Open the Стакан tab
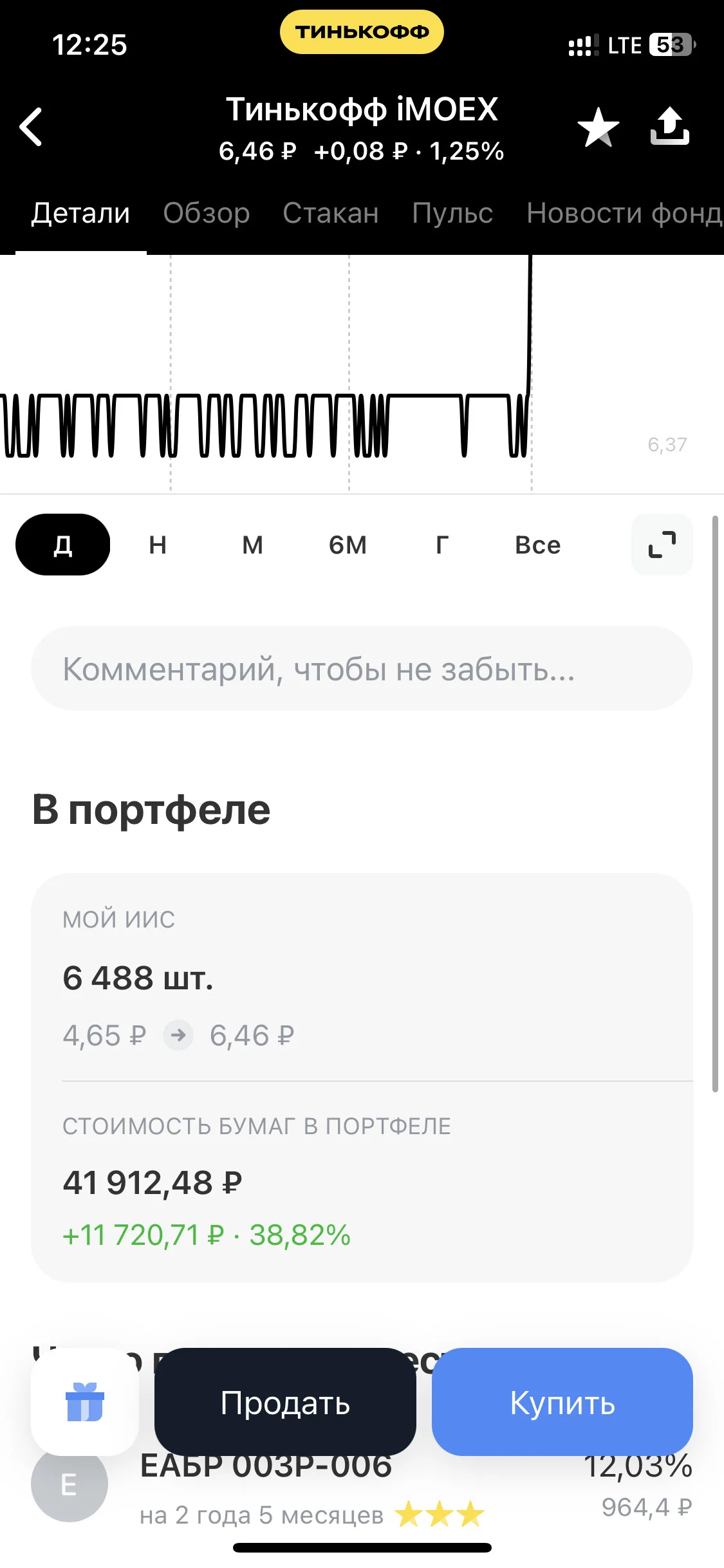 pos(331,213)
